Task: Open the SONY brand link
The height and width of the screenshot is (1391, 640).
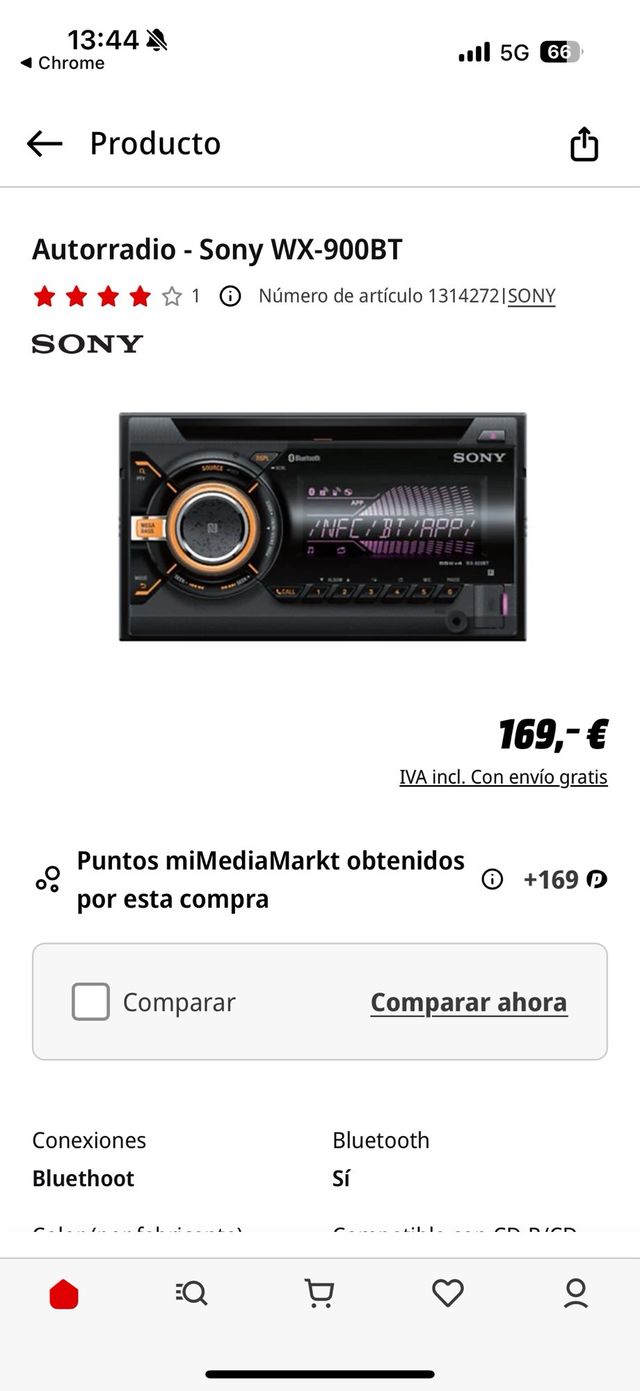Action: (x=531, y=296)
